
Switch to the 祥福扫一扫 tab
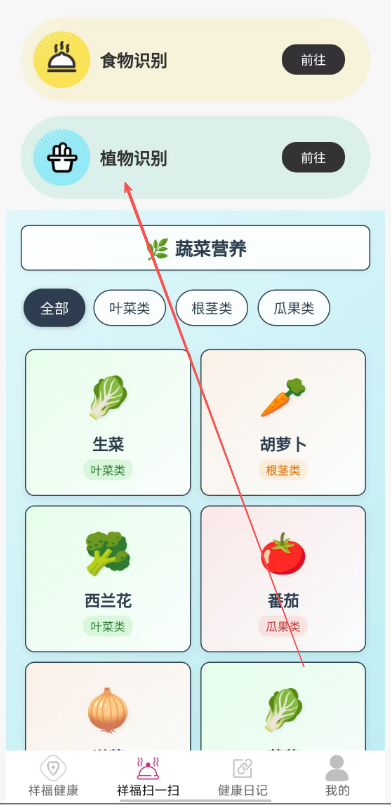pos(148,776)
